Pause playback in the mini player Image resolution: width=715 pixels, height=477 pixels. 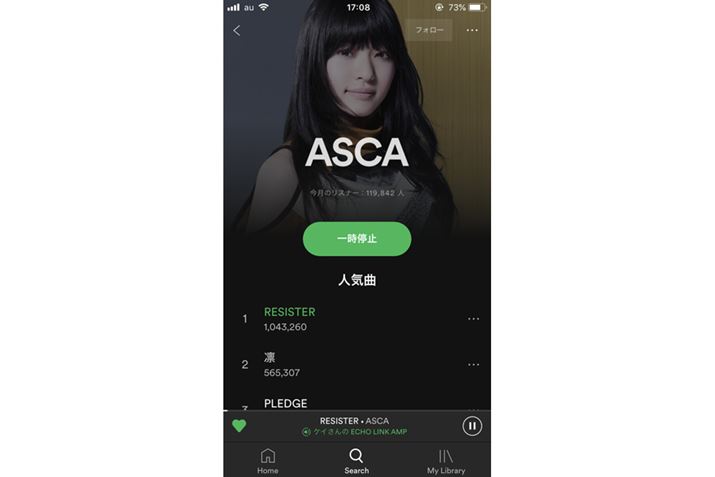472,426
